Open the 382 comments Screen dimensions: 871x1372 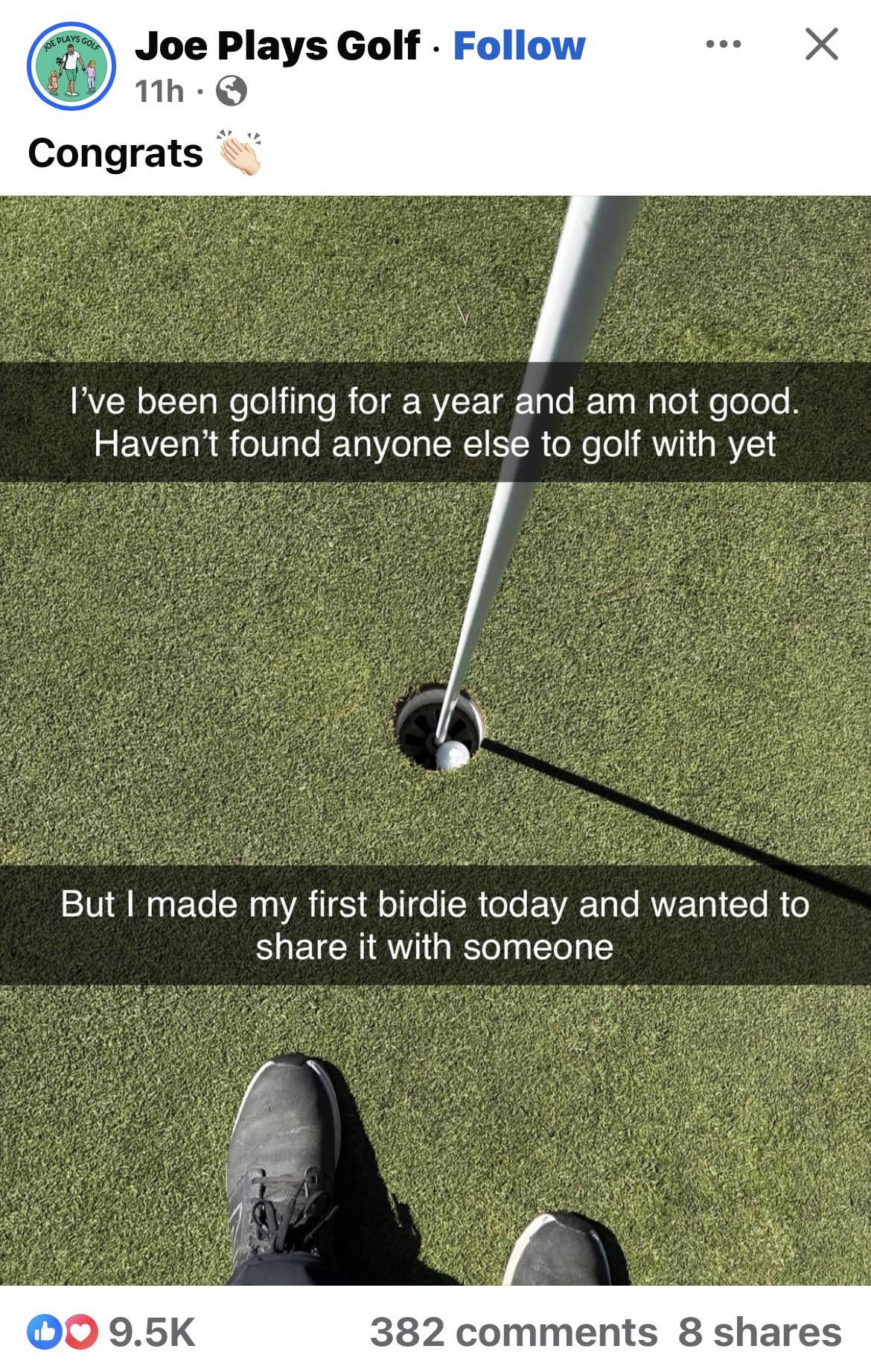513,1332
